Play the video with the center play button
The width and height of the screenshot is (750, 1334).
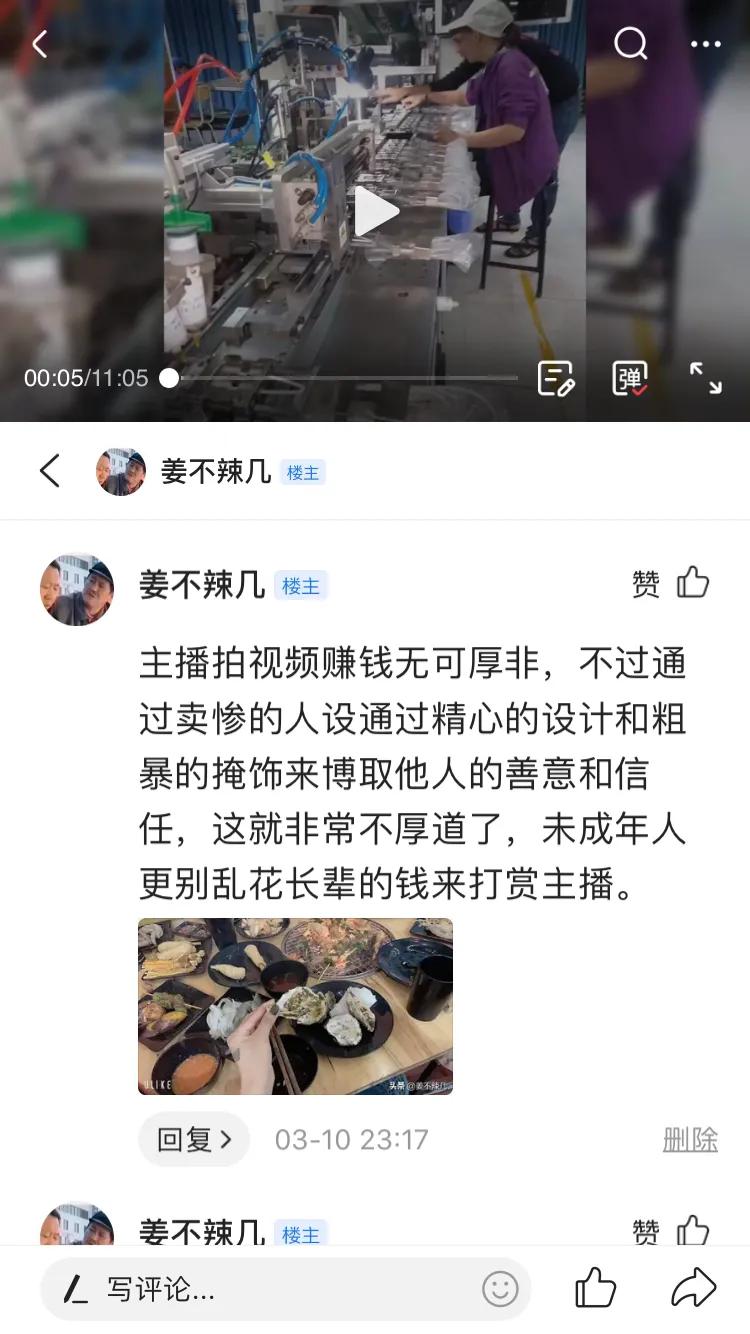(x=375, y=211)
